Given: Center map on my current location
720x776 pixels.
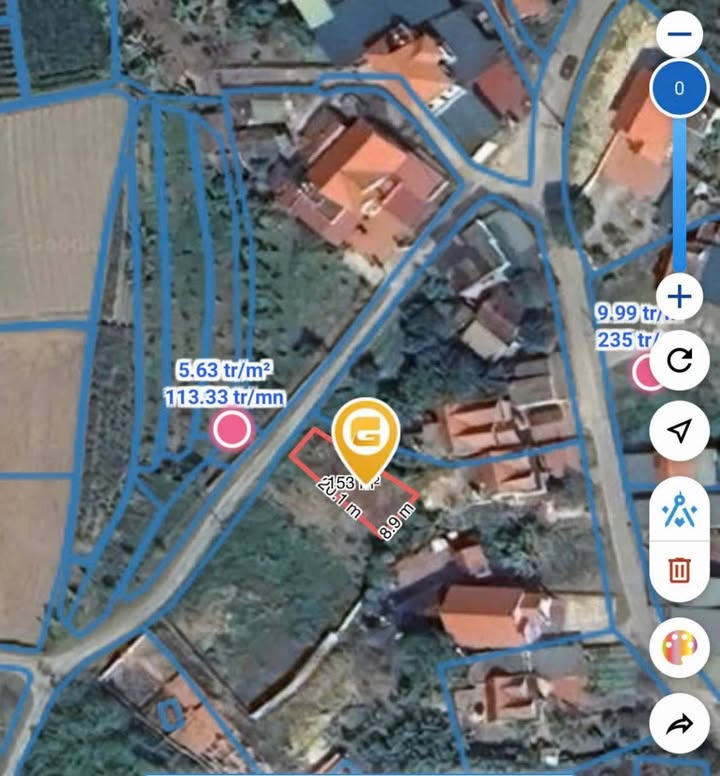Looking at the screenshot, I should [680, 431].
